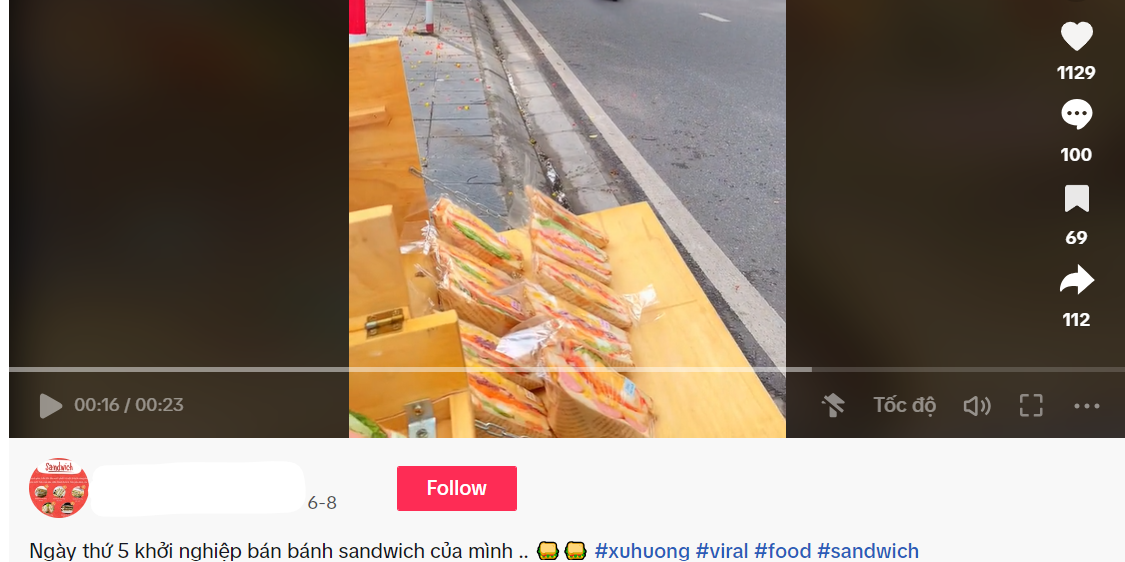Open the uploader's profile avatar
This screenshot has height=562, width=1125.
click(59, 488)
